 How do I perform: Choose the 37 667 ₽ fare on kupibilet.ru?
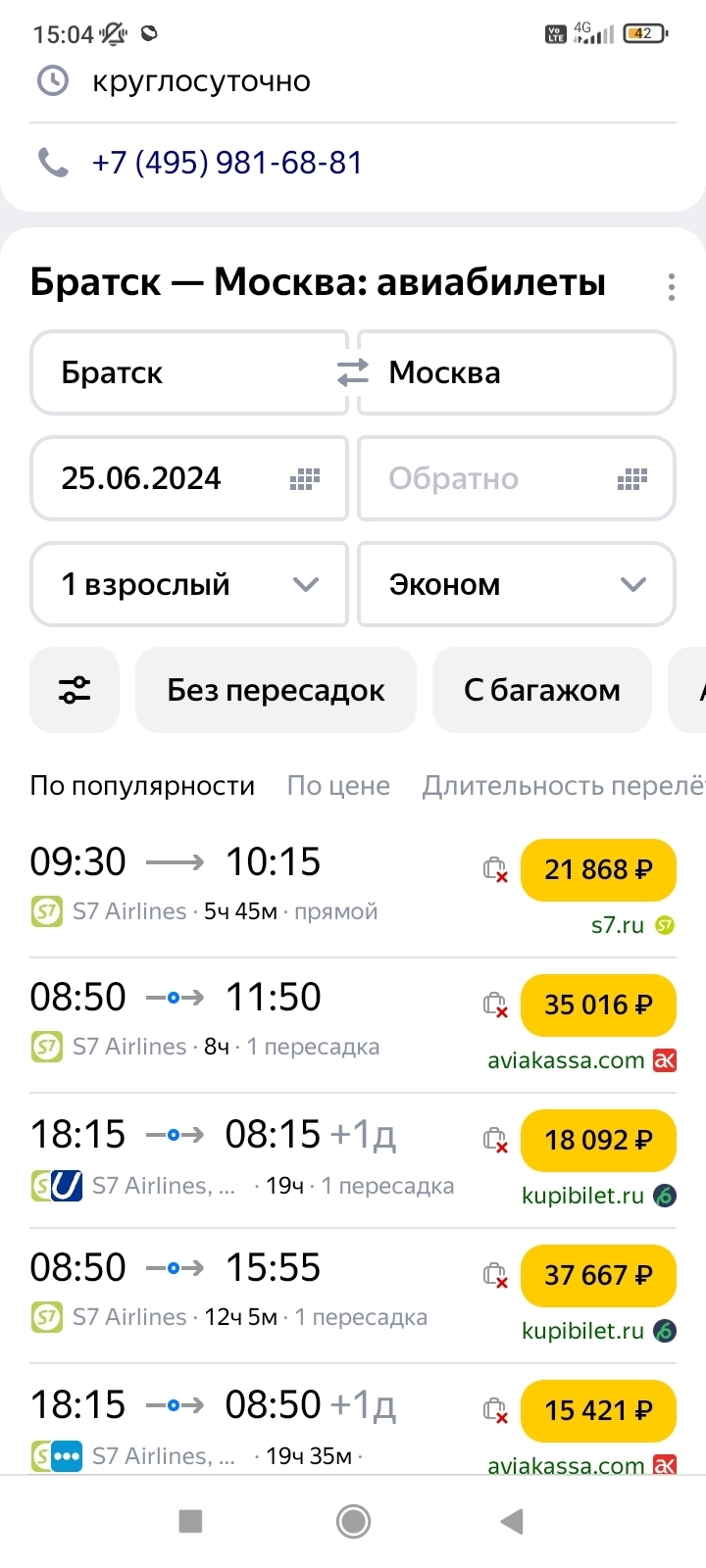point(598,1275)
